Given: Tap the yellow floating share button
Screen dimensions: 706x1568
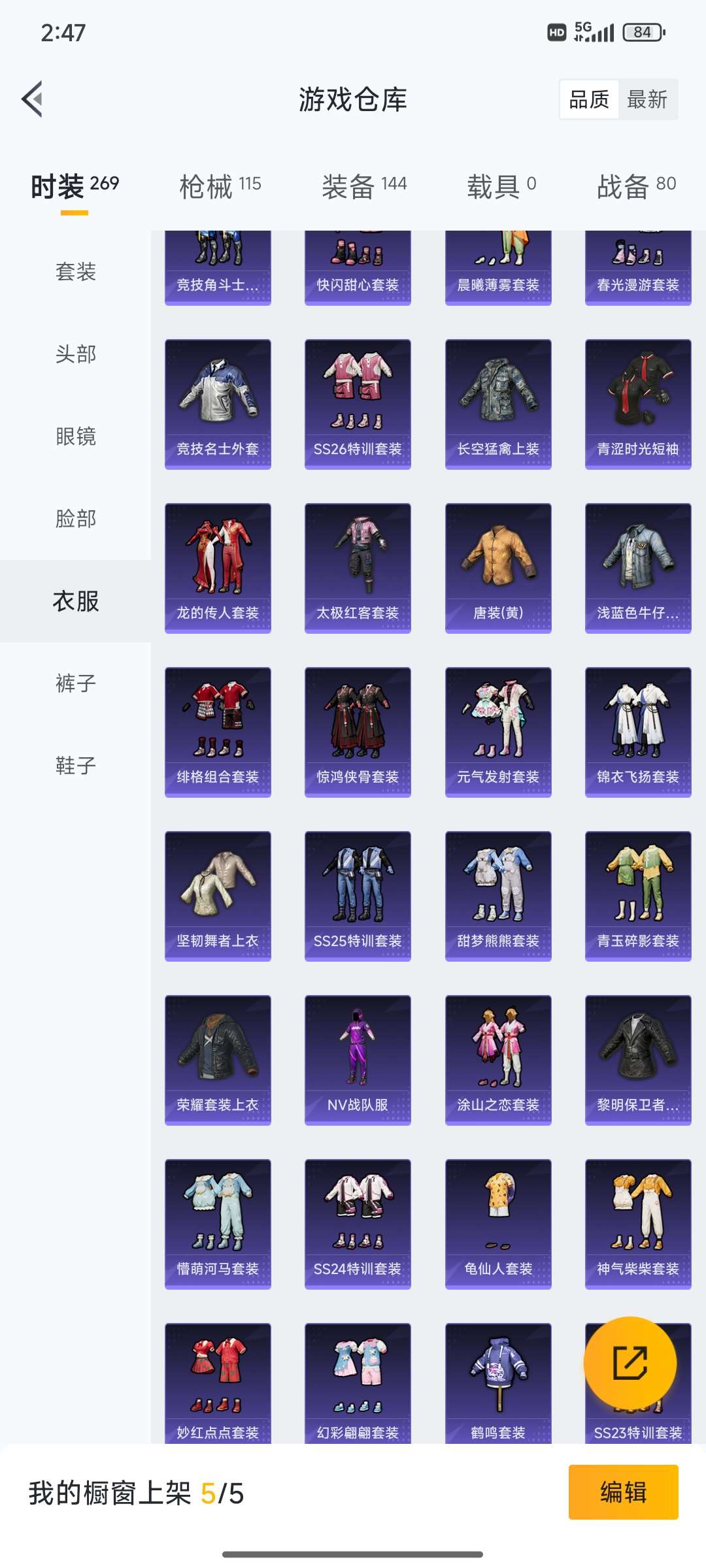Looking at the screenshot, I should (x=630, y=1363).
